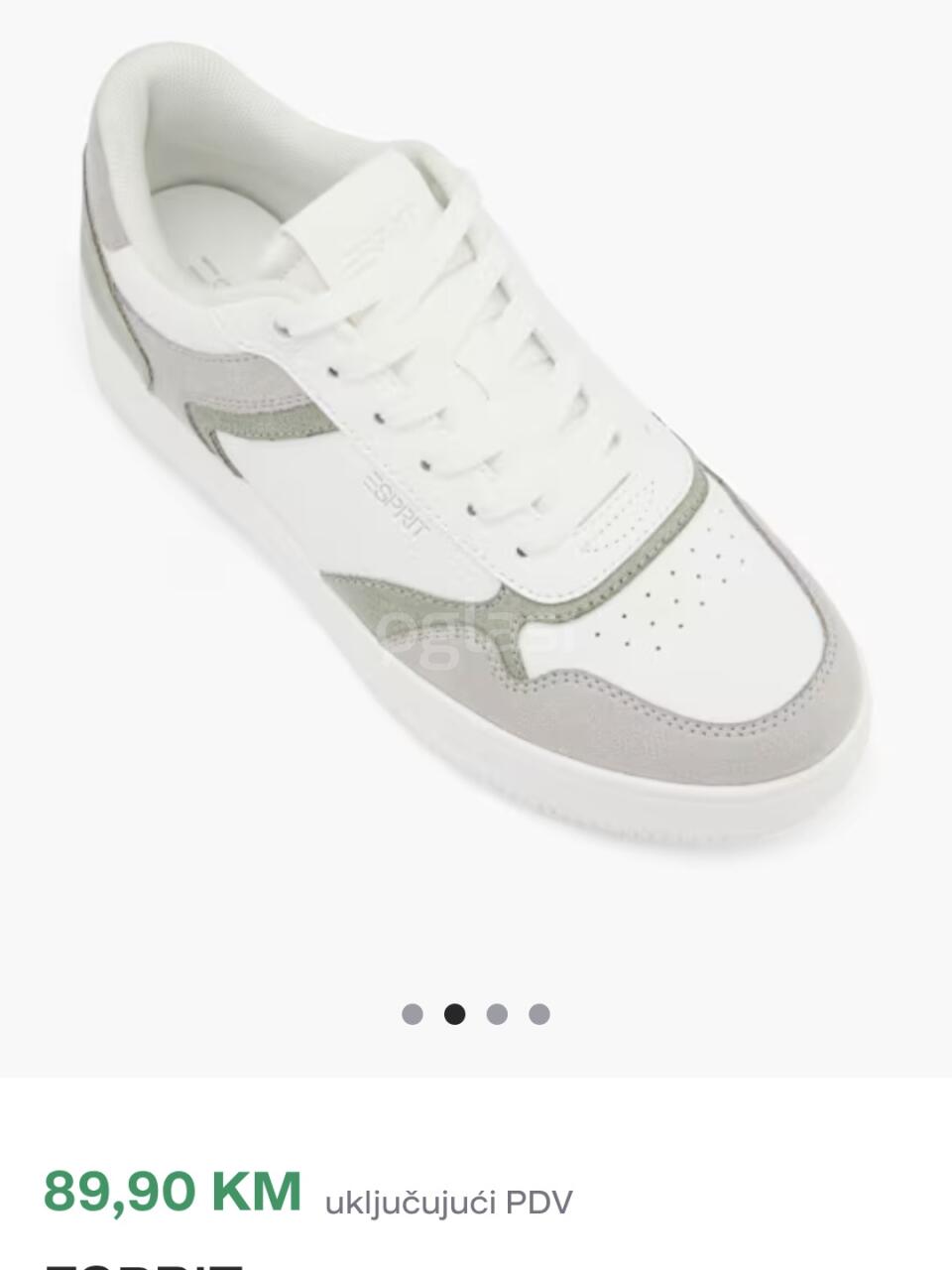The height and width of the screenshot is (1270, 952).
Task: Go to the fourth image dot
Action: coord(539,1014)
